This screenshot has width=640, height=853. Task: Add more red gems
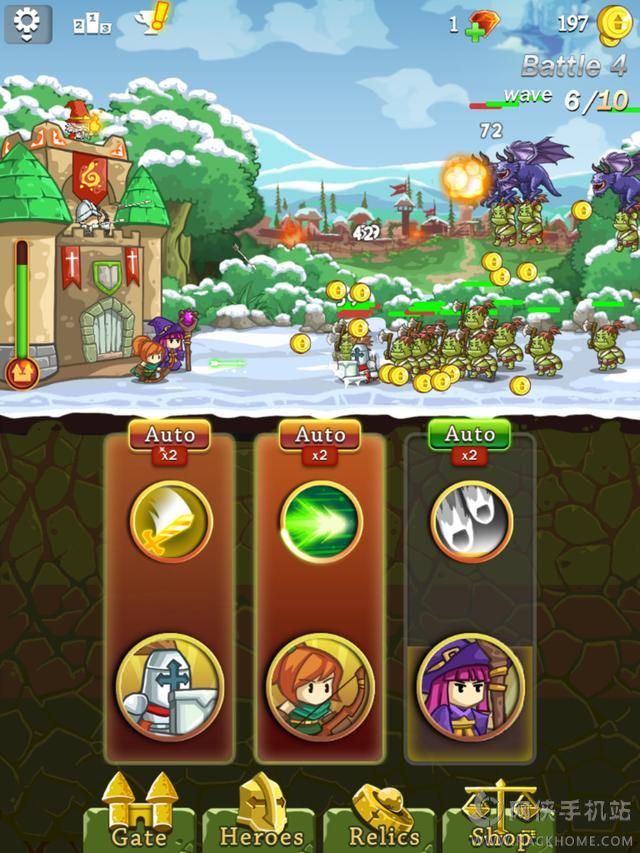pos(482,25)
